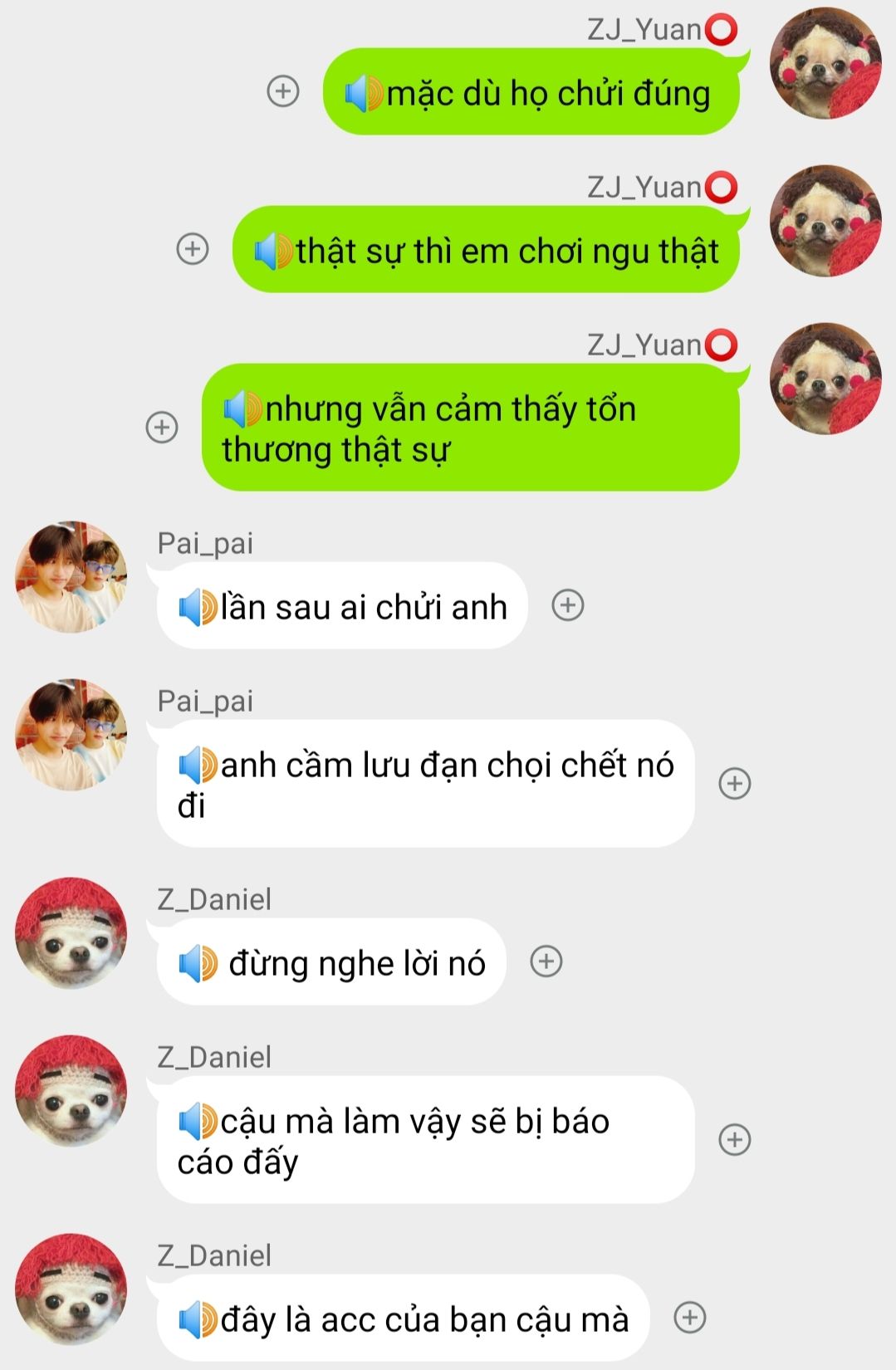Tap plus icon next to "đừng nghe lời nó"
Viewport: 896px width, 1370px height.
point(546,961)
